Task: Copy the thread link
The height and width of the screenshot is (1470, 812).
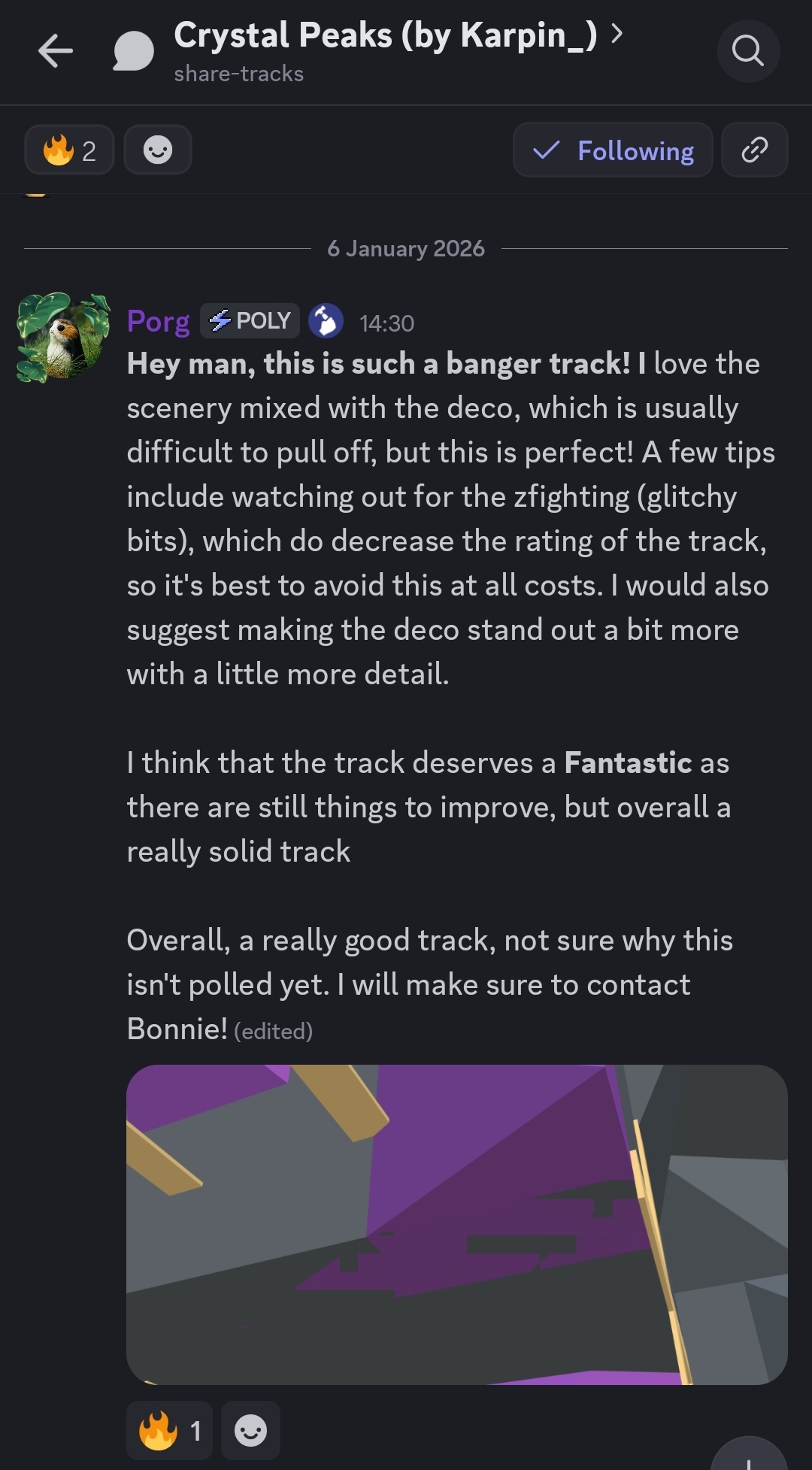Action: pos(754,150)
